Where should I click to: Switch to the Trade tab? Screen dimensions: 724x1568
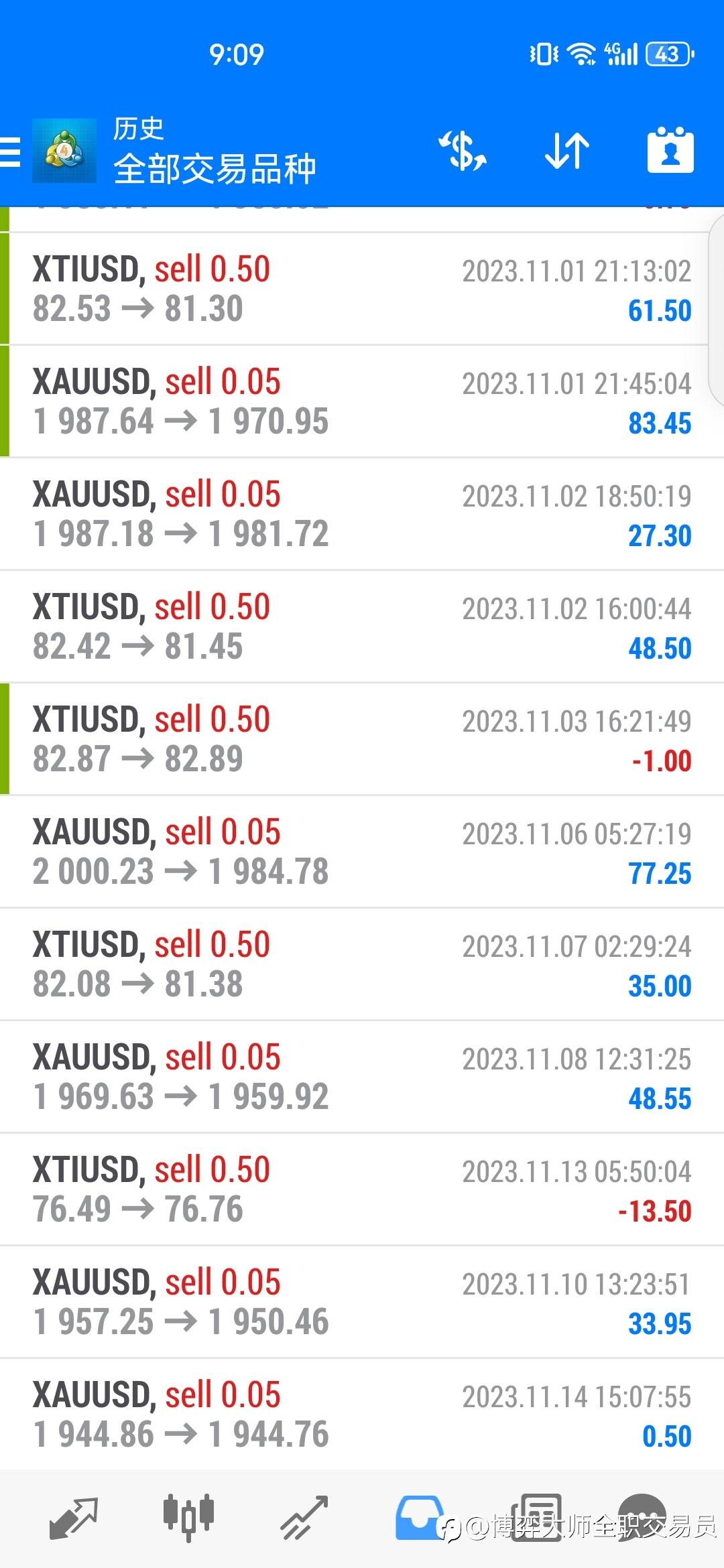click(x=304, y=1517)
